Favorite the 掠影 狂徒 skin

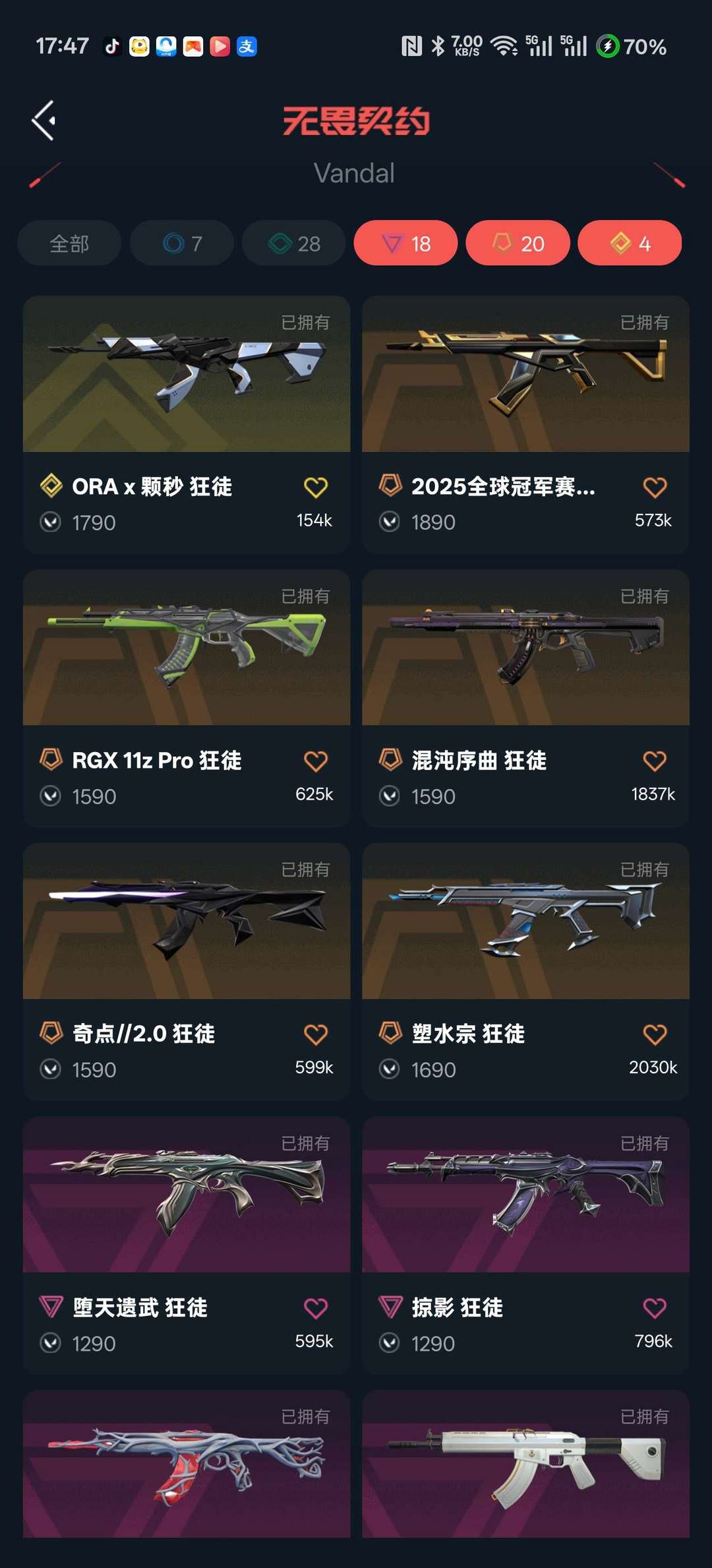point(655,1308)
